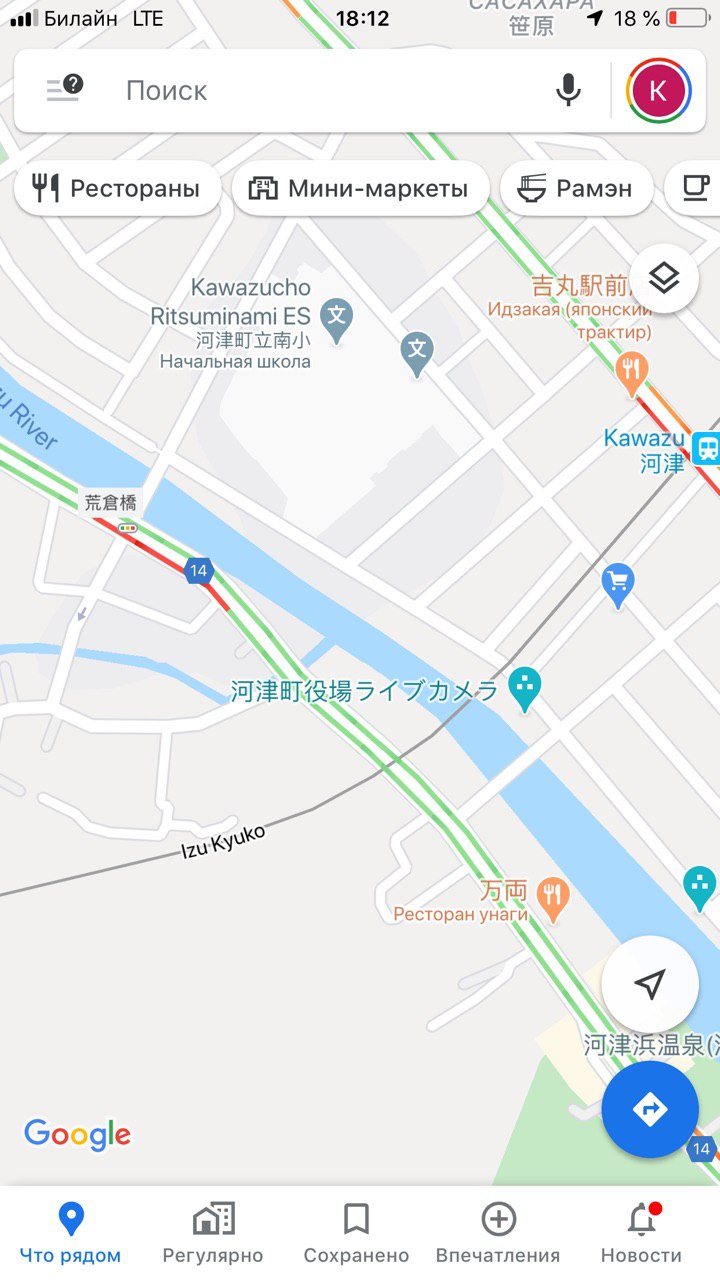Select the Мини-маркеты chip
Viewport: 720px width, 1280px height.
(360, 188)
